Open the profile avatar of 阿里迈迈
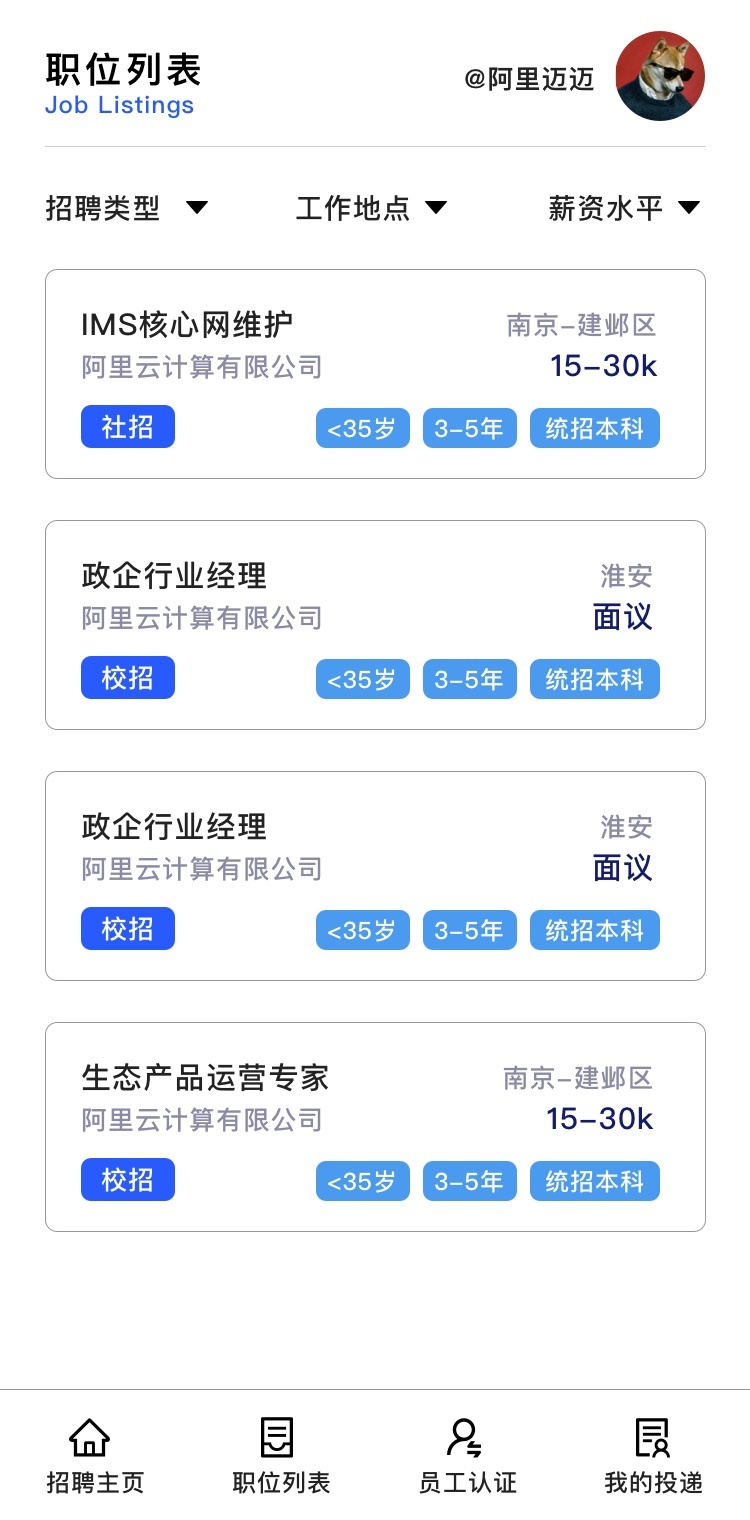Image resolution: width=750 pixels, height=1520 pixels. coord(660,77)
